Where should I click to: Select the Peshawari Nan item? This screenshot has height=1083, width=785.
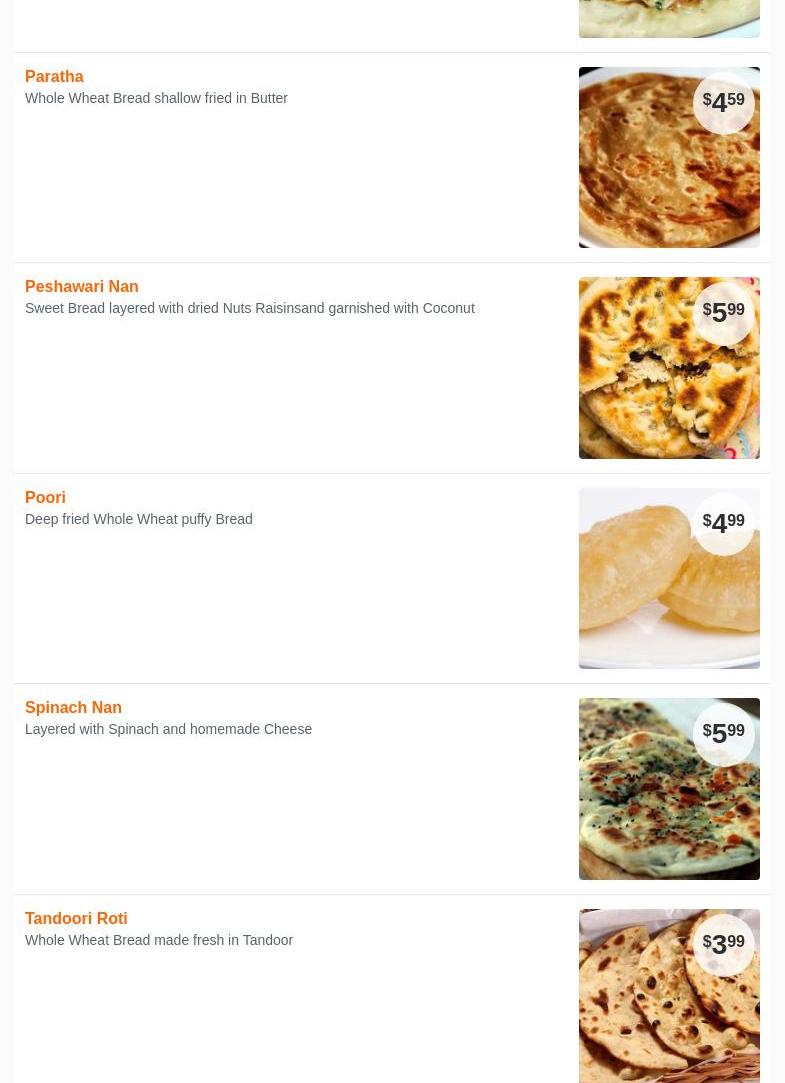(x=81, y=287)
